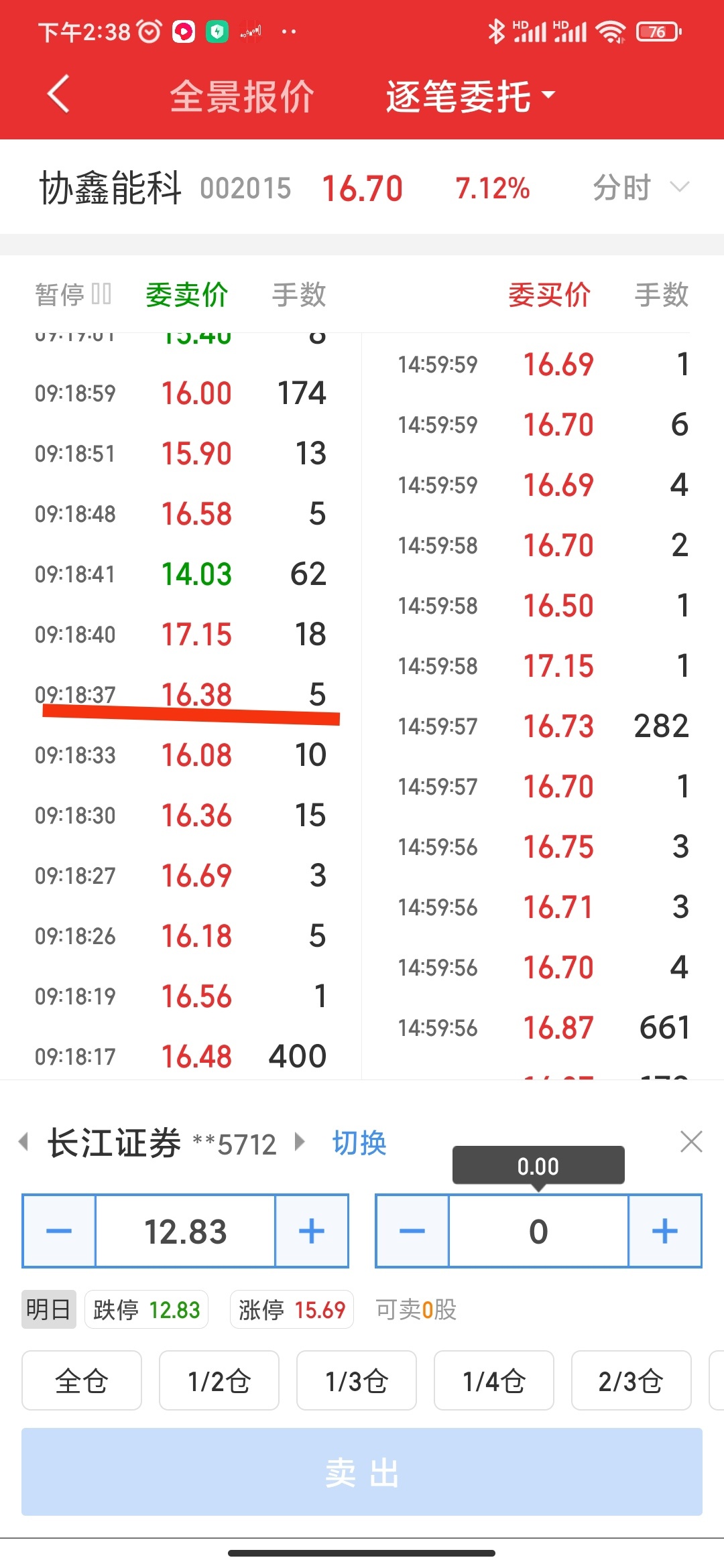724x1568 pixels.
Task: Tap 切换 to switch brokerage account
Action: point(359,1143)
